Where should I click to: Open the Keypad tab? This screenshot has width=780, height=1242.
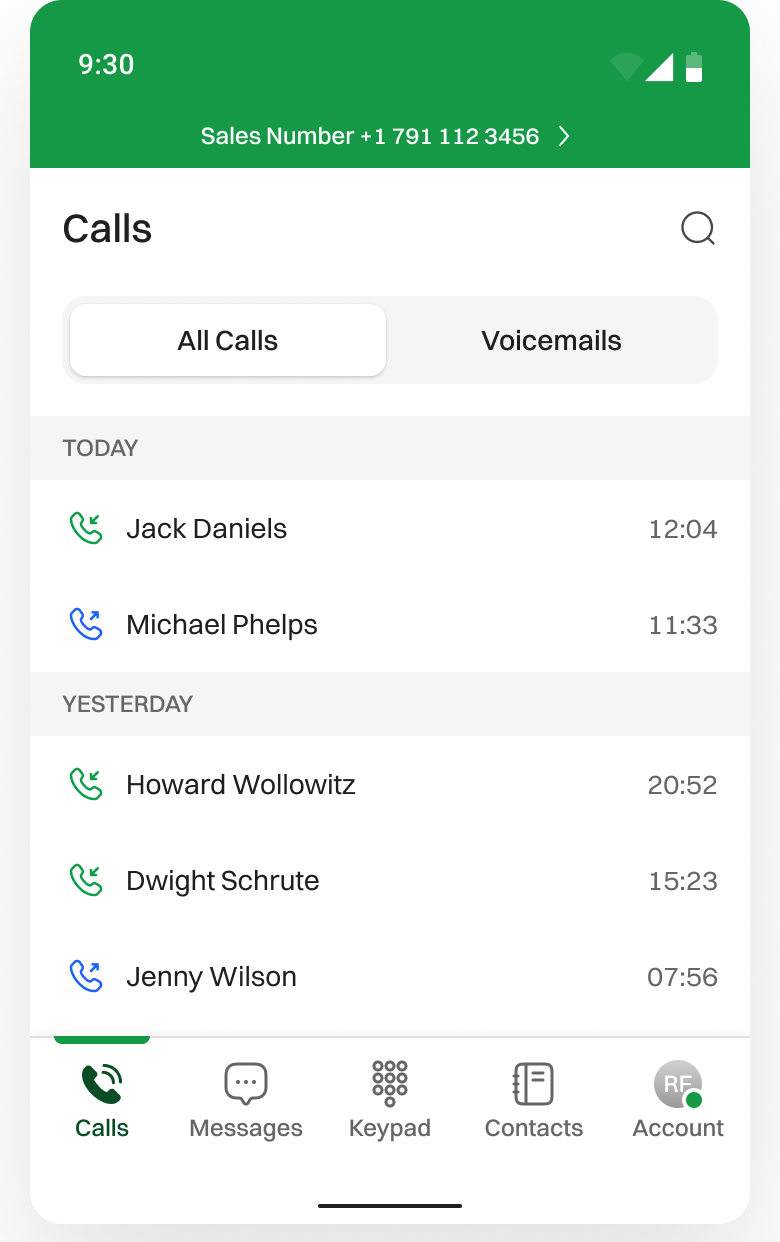tap(390, 1101)
